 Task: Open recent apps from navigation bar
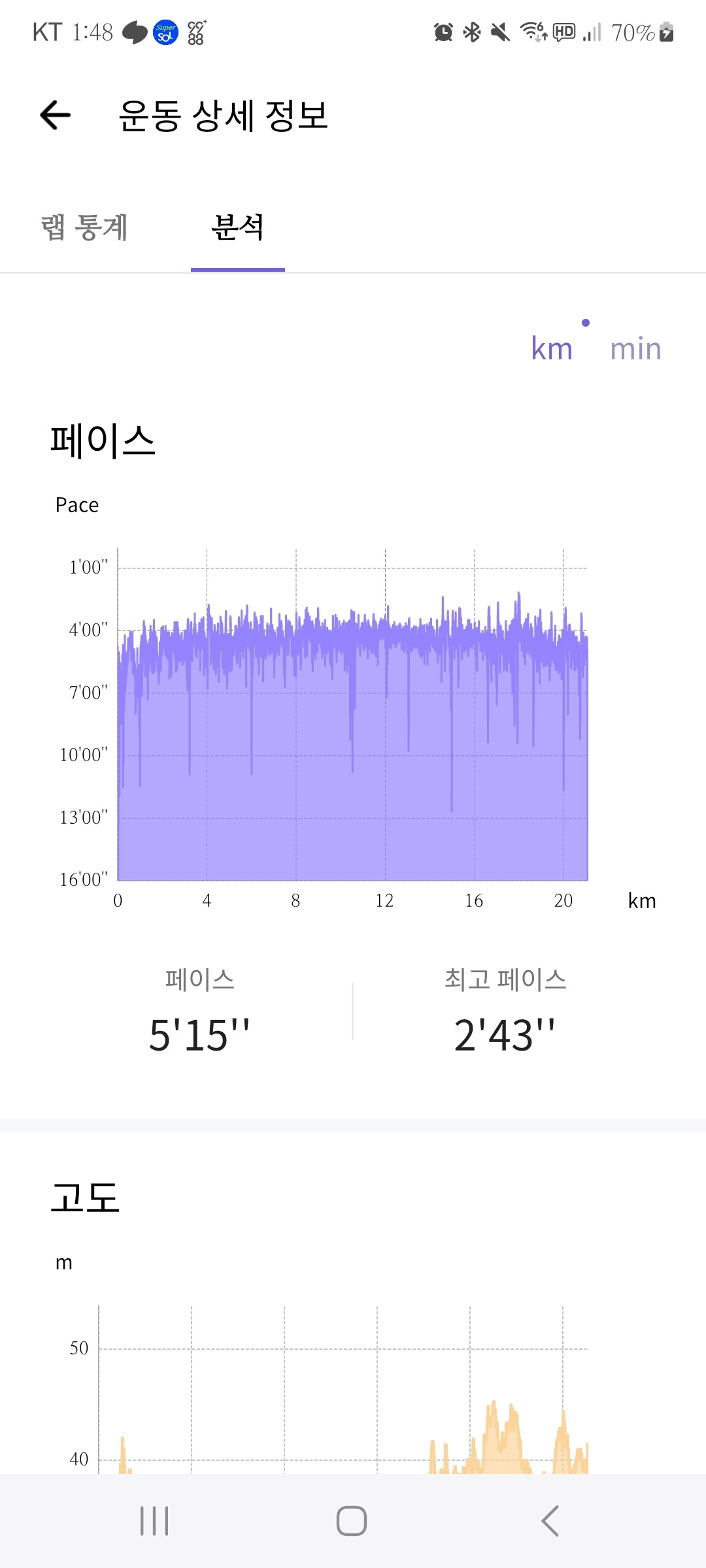tap(154, 1521)
